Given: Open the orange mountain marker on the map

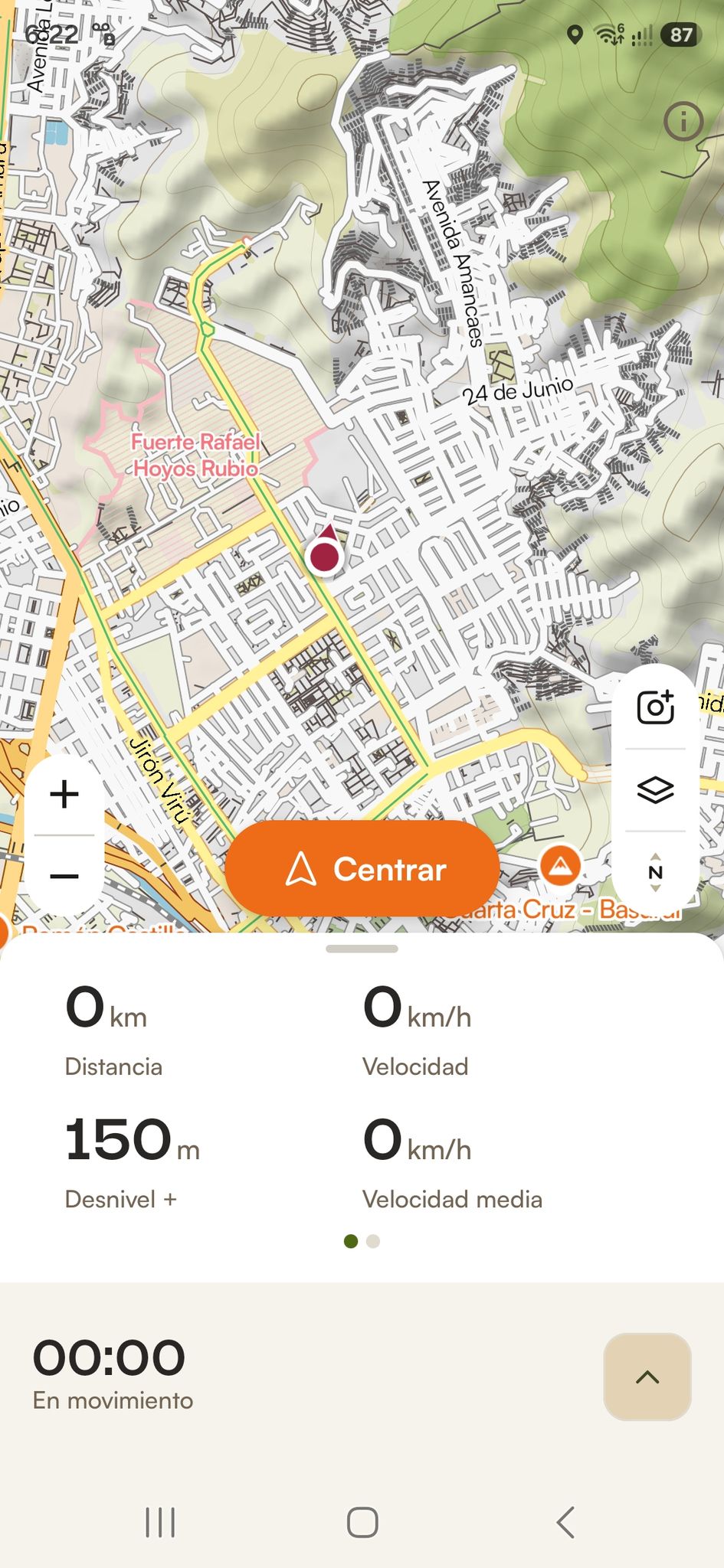Looking at the screenshot, I should click(560, 866).
